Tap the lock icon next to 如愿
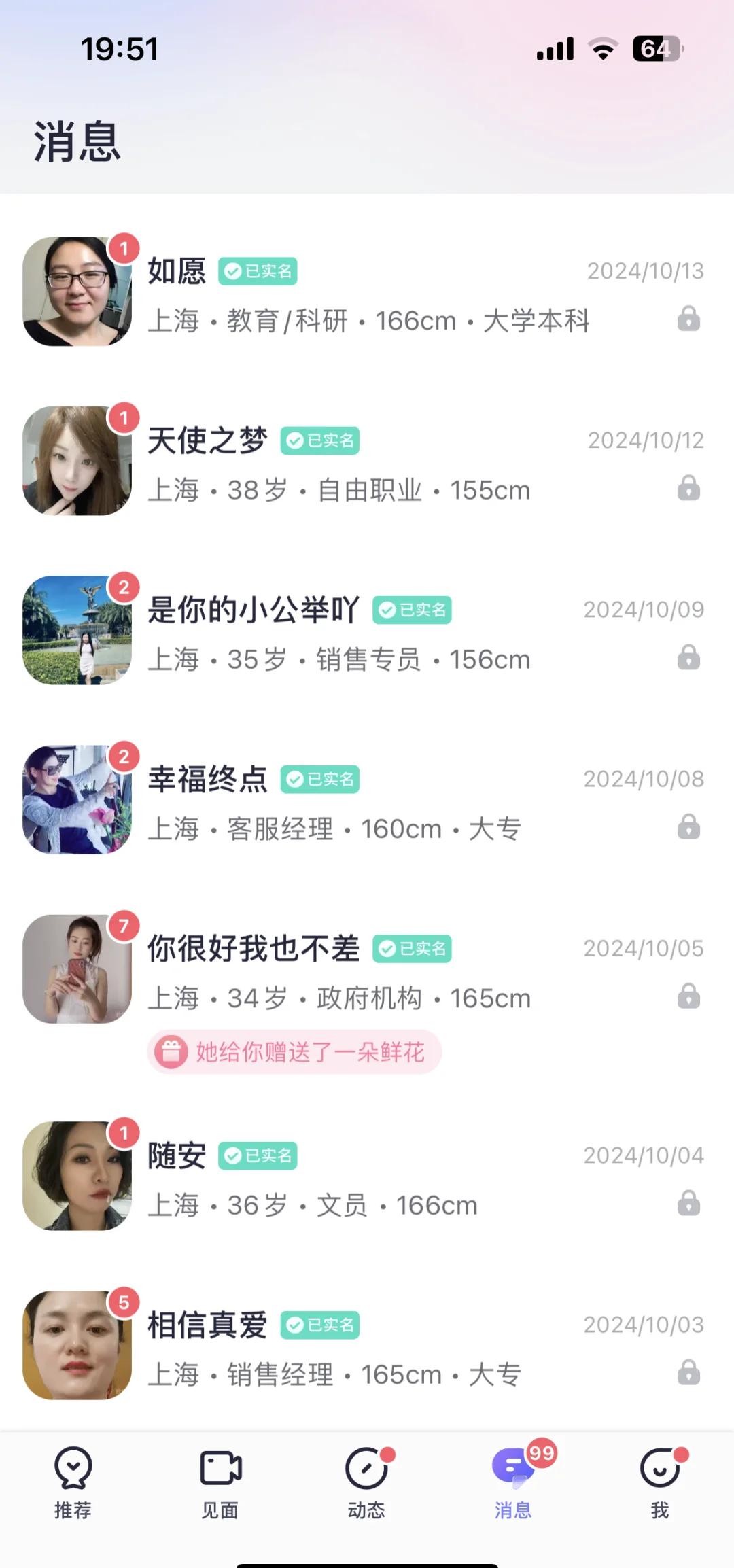 tap(688, 318)
